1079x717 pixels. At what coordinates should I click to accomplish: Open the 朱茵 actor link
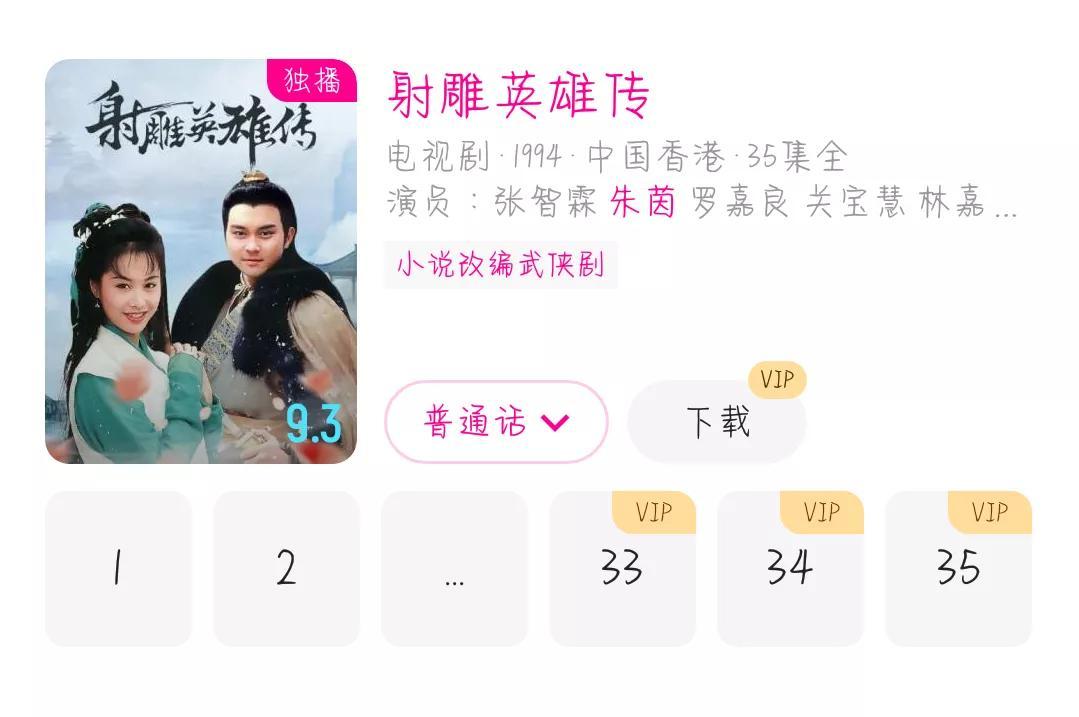[642, 203]
